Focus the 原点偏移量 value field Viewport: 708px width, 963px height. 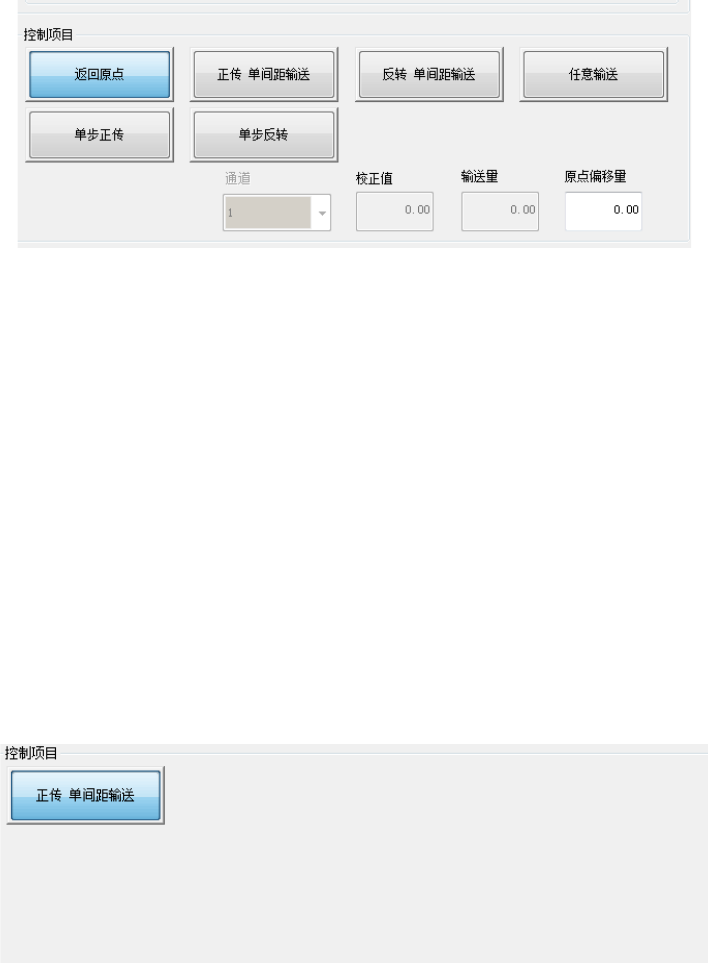pyautogui.click(x=603, y=211)
